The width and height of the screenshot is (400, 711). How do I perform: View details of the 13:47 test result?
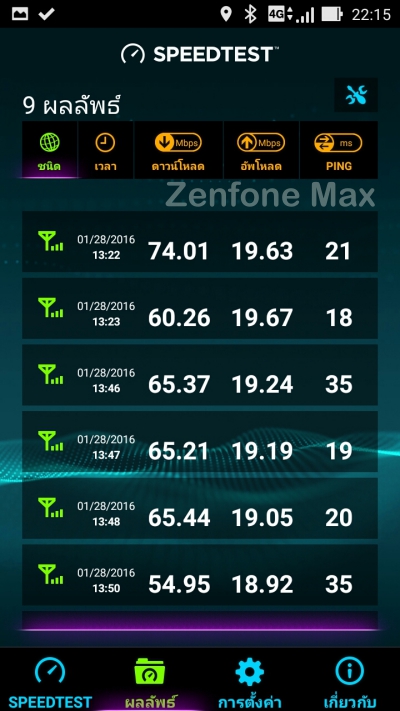click(x=200, y=442)
